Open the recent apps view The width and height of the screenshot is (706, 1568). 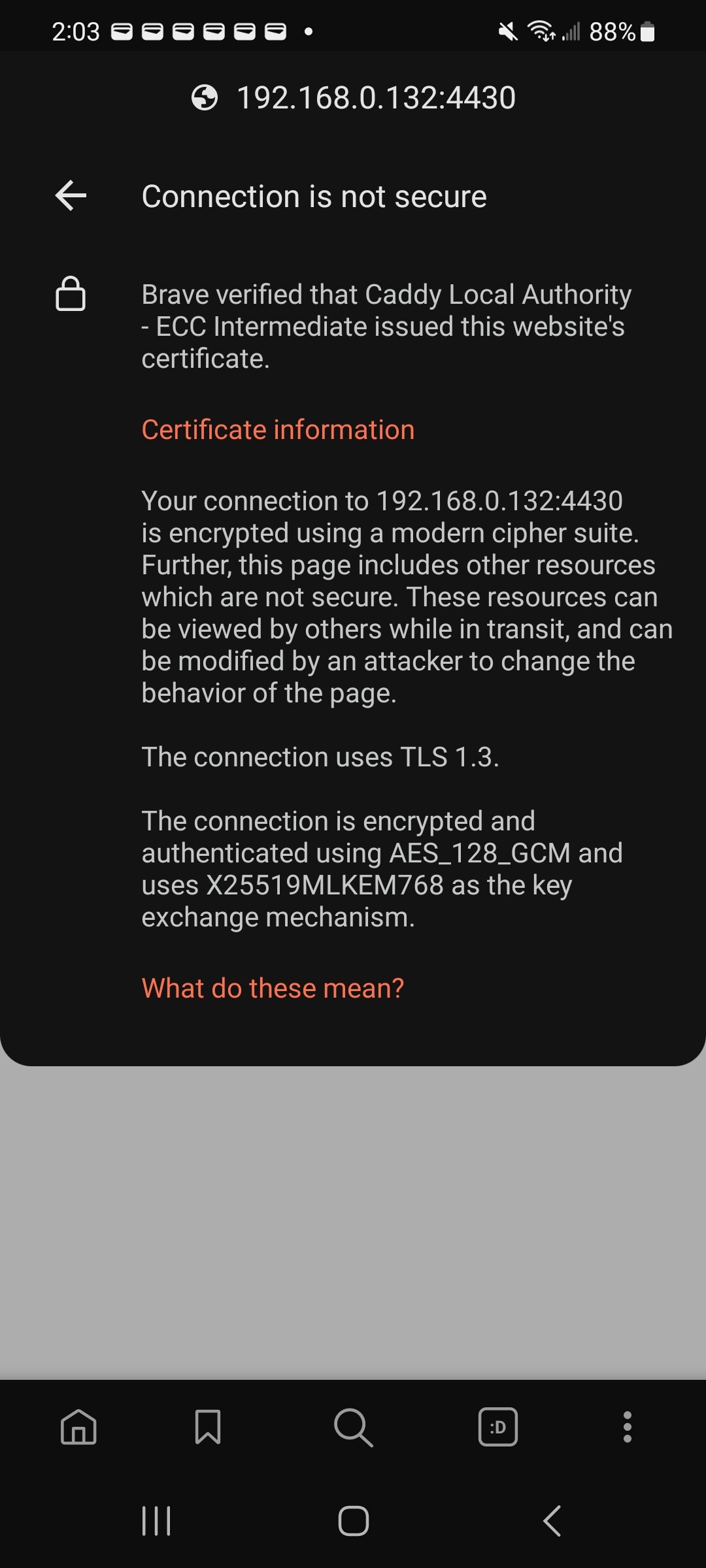pos(156,1521)
